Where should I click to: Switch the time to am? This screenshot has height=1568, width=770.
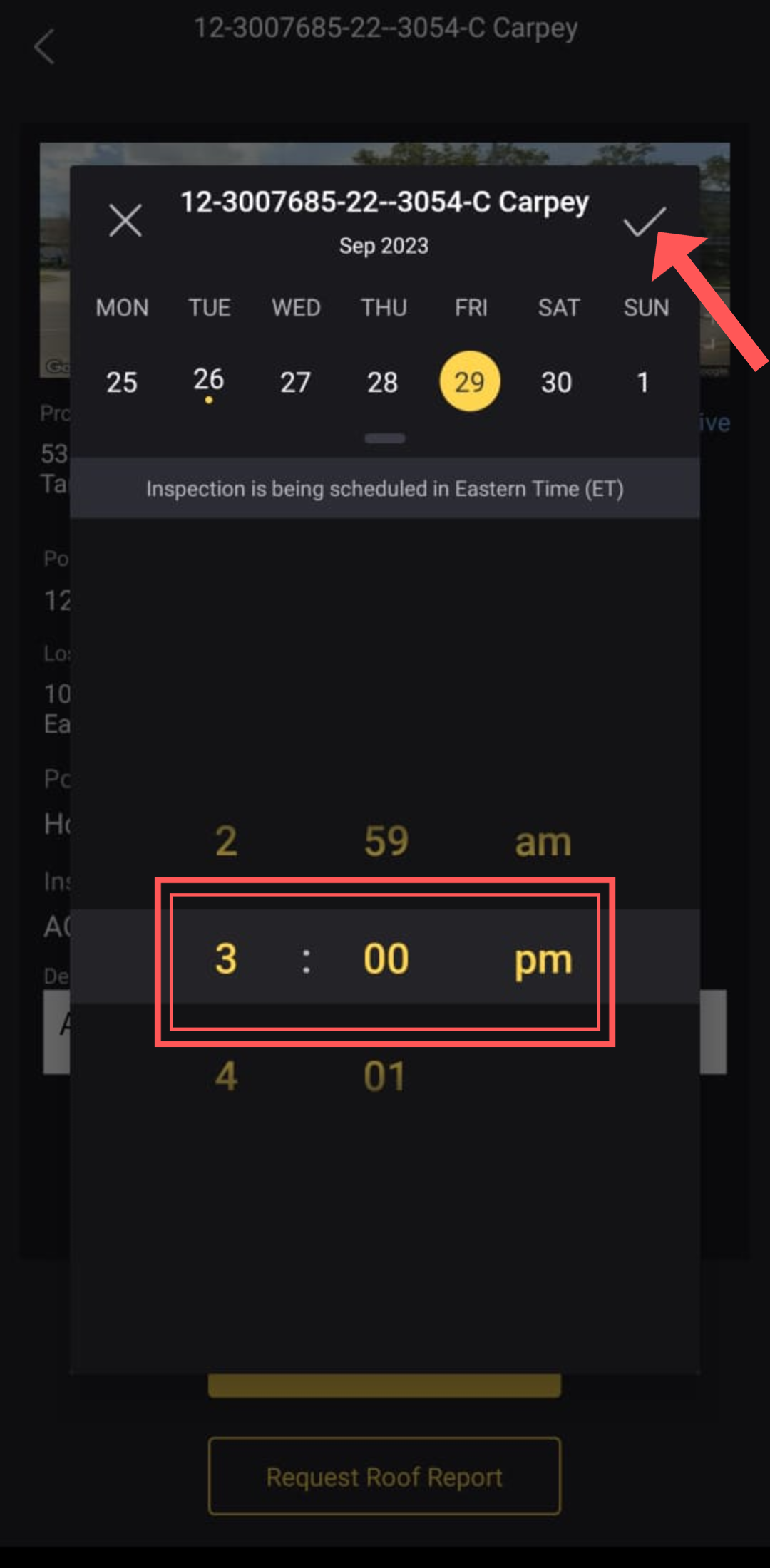pos(543,842)
